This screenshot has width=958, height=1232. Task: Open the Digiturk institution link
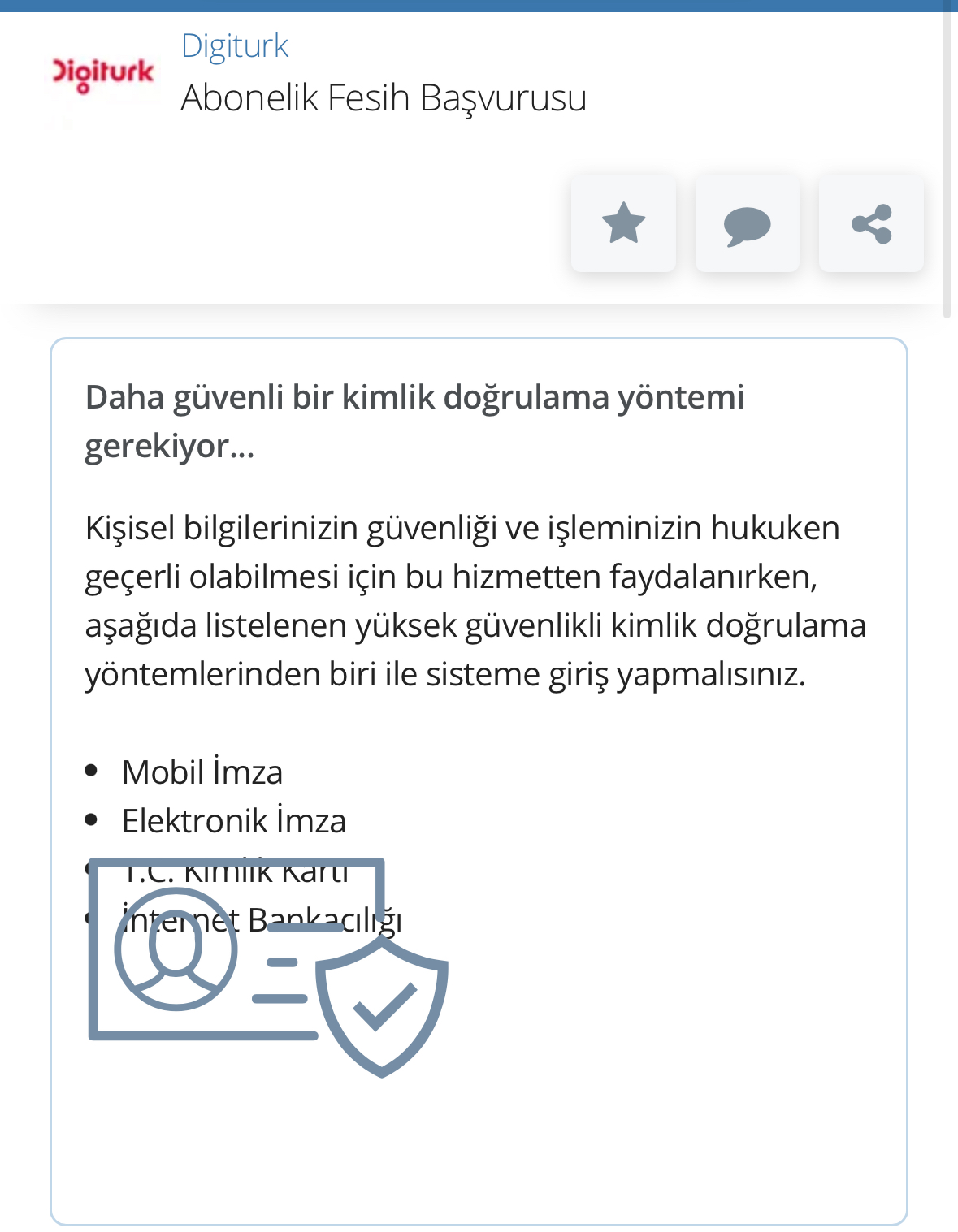pos(235,45)
